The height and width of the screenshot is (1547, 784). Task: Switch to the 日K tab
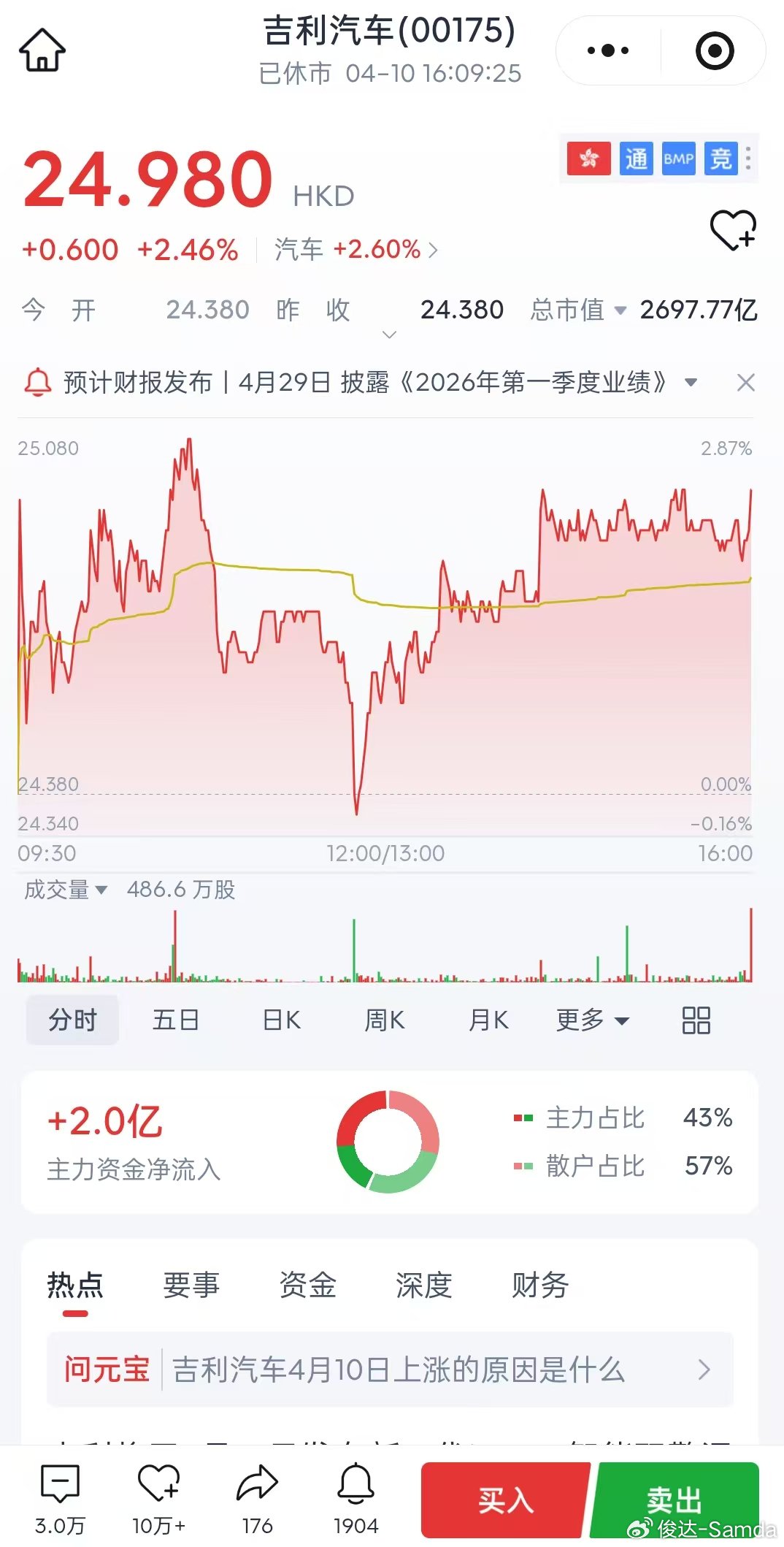pos(280,1020)
